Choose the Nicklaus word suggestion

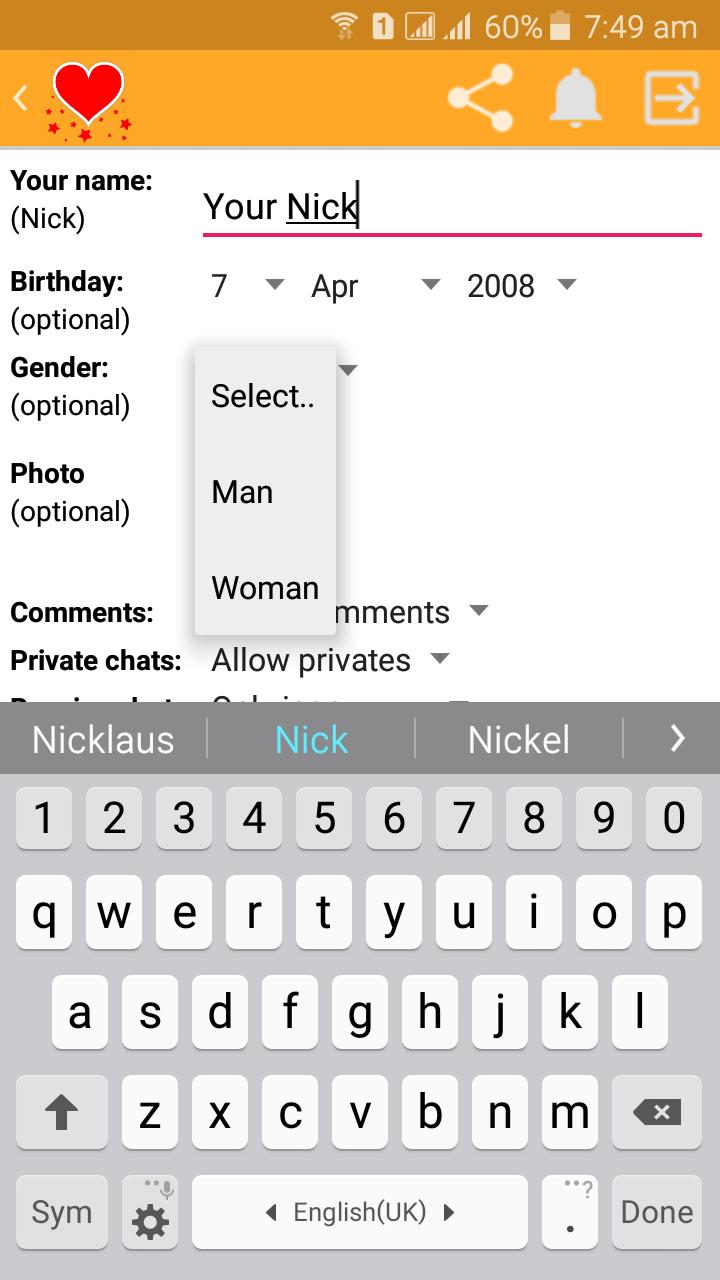(103, 739)
